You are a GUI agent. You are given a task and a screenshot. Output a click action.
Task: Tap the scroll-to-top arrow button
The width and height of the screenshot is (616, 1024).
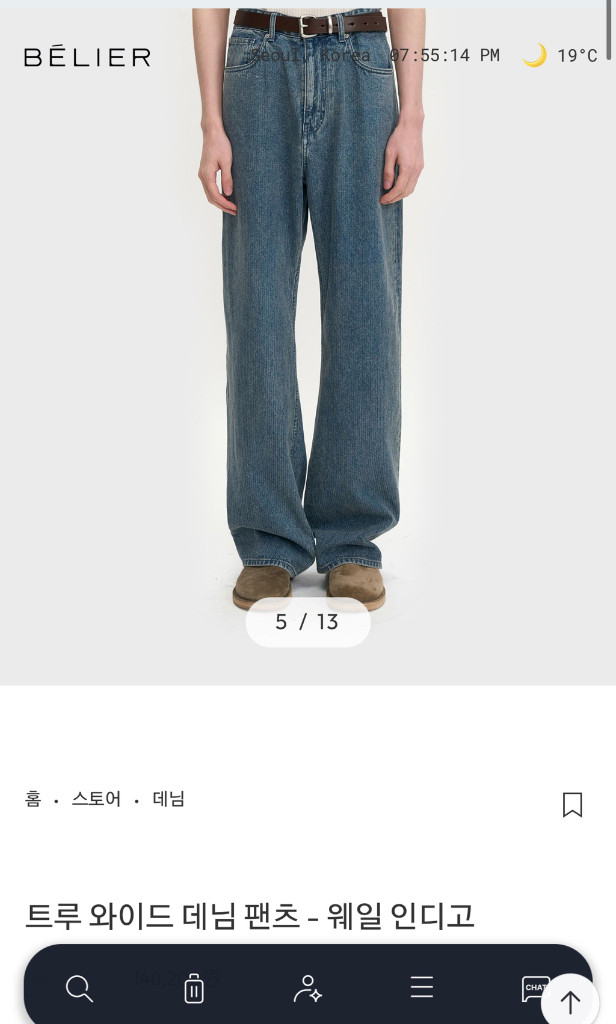570,1001
